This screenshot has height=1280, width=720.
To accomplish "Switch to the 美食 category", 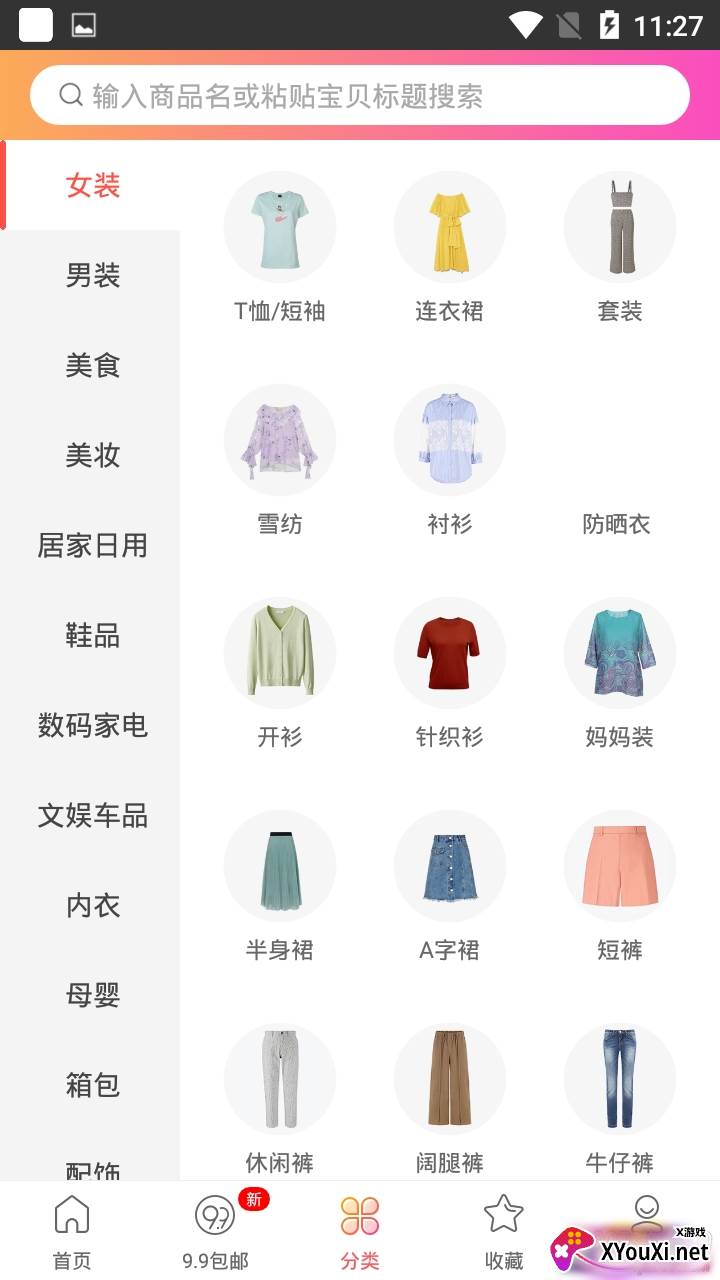I will [x=93, y=365].
